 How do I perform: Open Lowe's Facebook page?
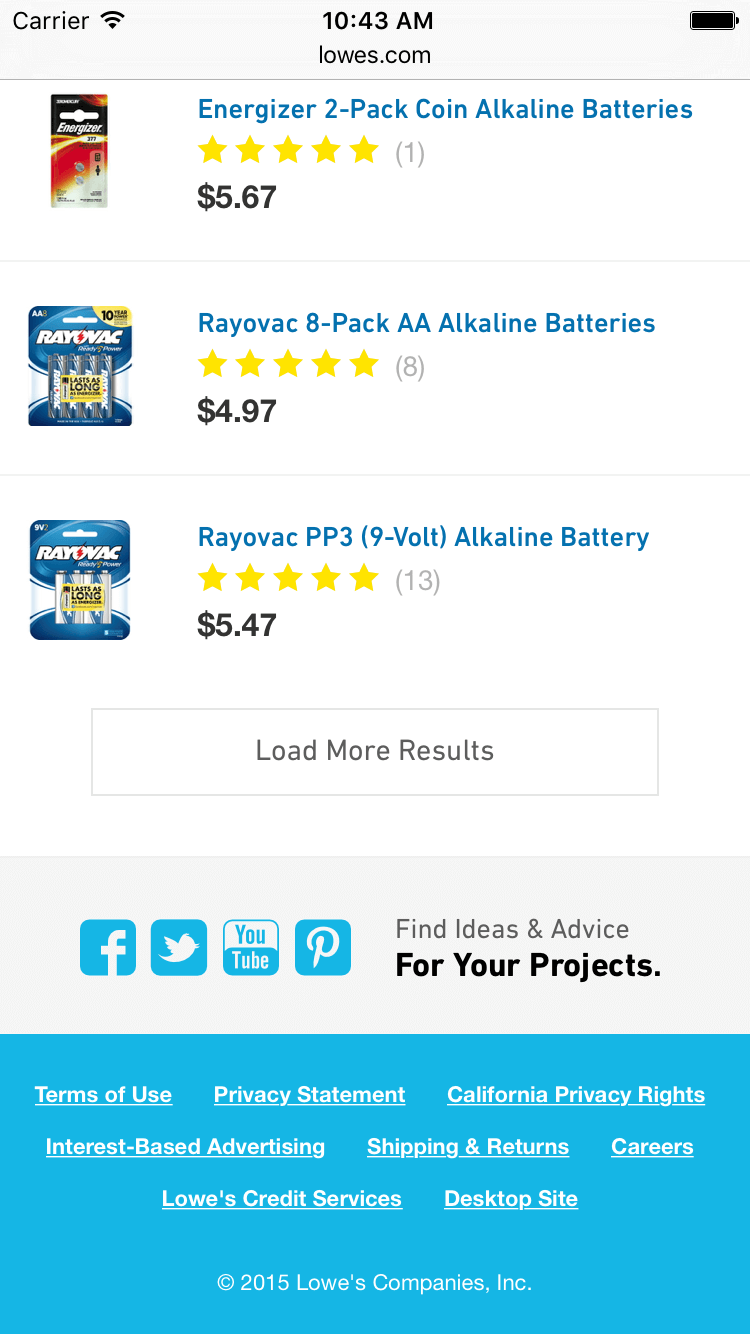click(108, 947)
